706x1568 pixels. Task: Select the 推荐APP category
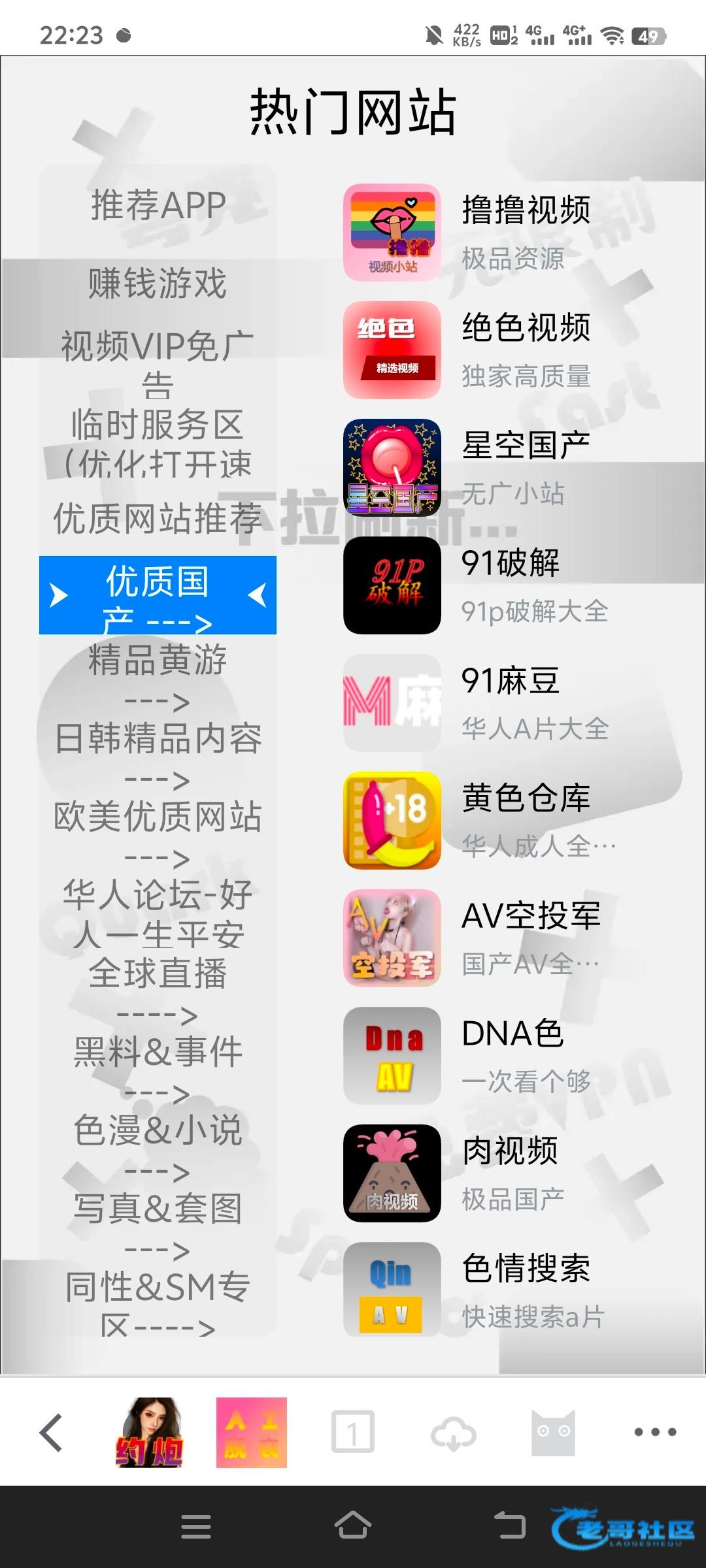click(158, 205)
